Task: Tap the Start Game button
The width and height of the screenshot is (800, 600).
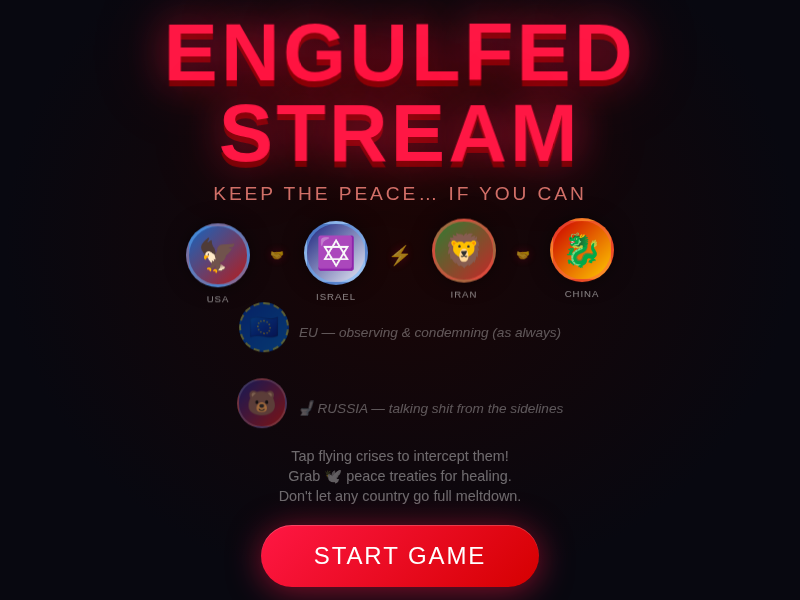Action: point(400,556)
